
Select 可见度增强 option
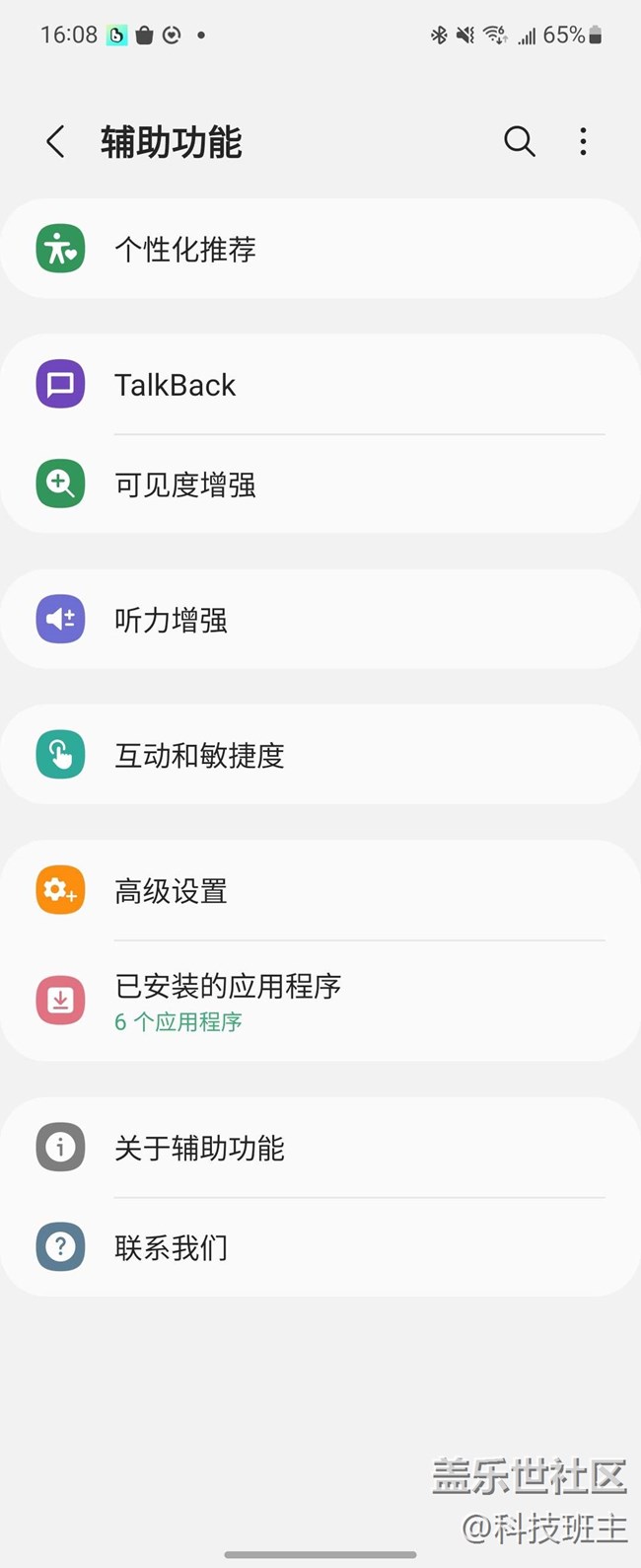coord(320,485)
